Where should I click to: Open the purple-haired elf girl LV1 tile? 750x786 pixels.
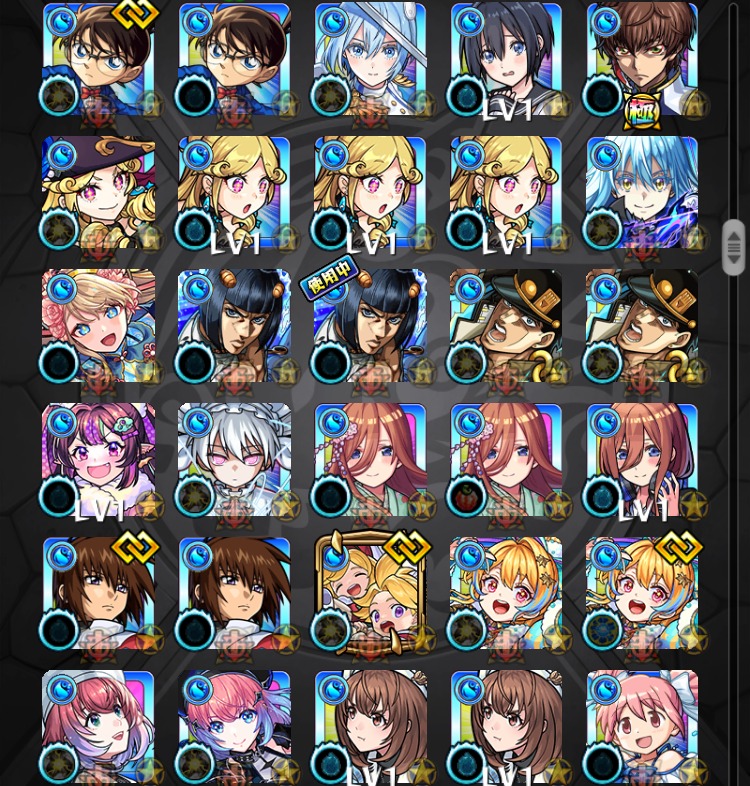coord(98,460)
